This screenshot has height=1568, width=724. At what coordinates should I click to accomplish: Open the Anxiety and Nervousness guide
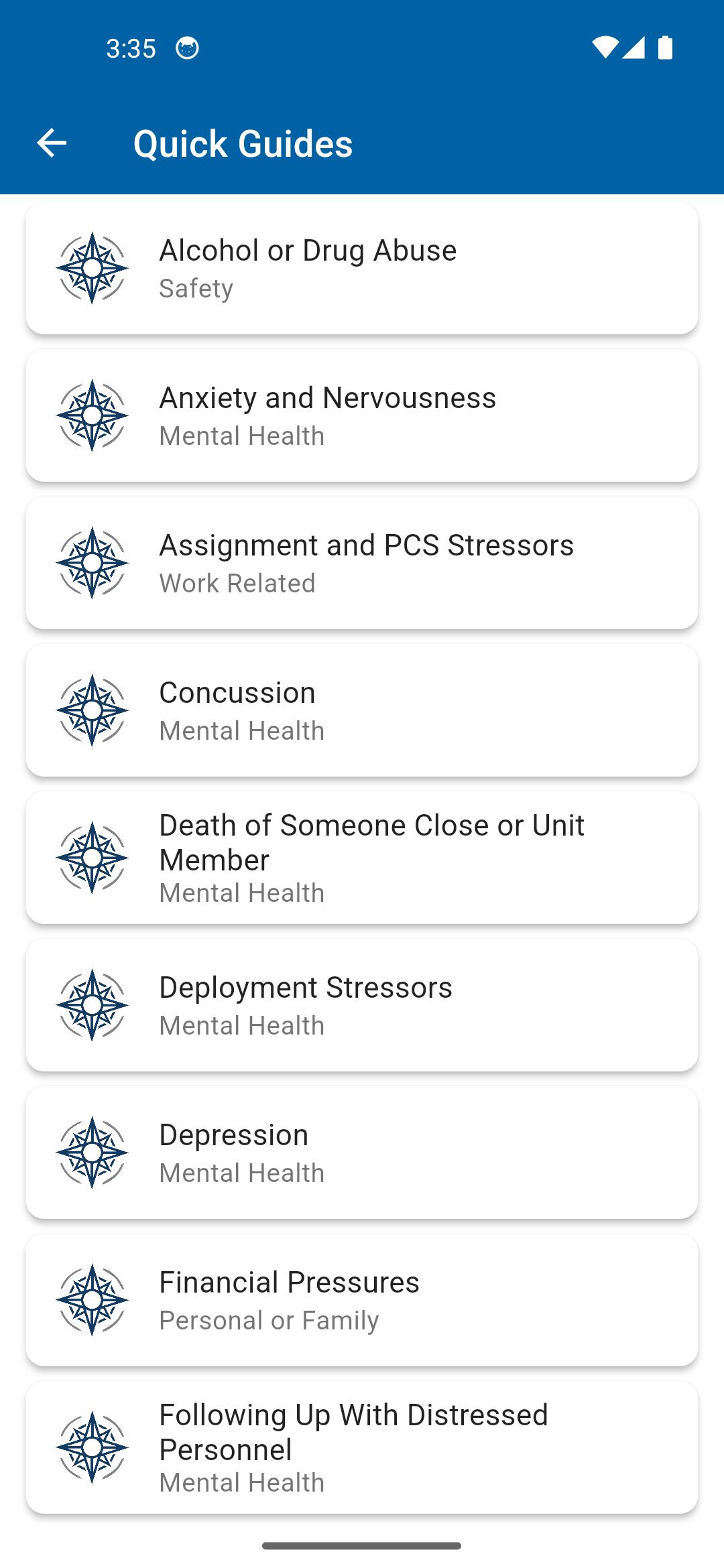(362, 415)
